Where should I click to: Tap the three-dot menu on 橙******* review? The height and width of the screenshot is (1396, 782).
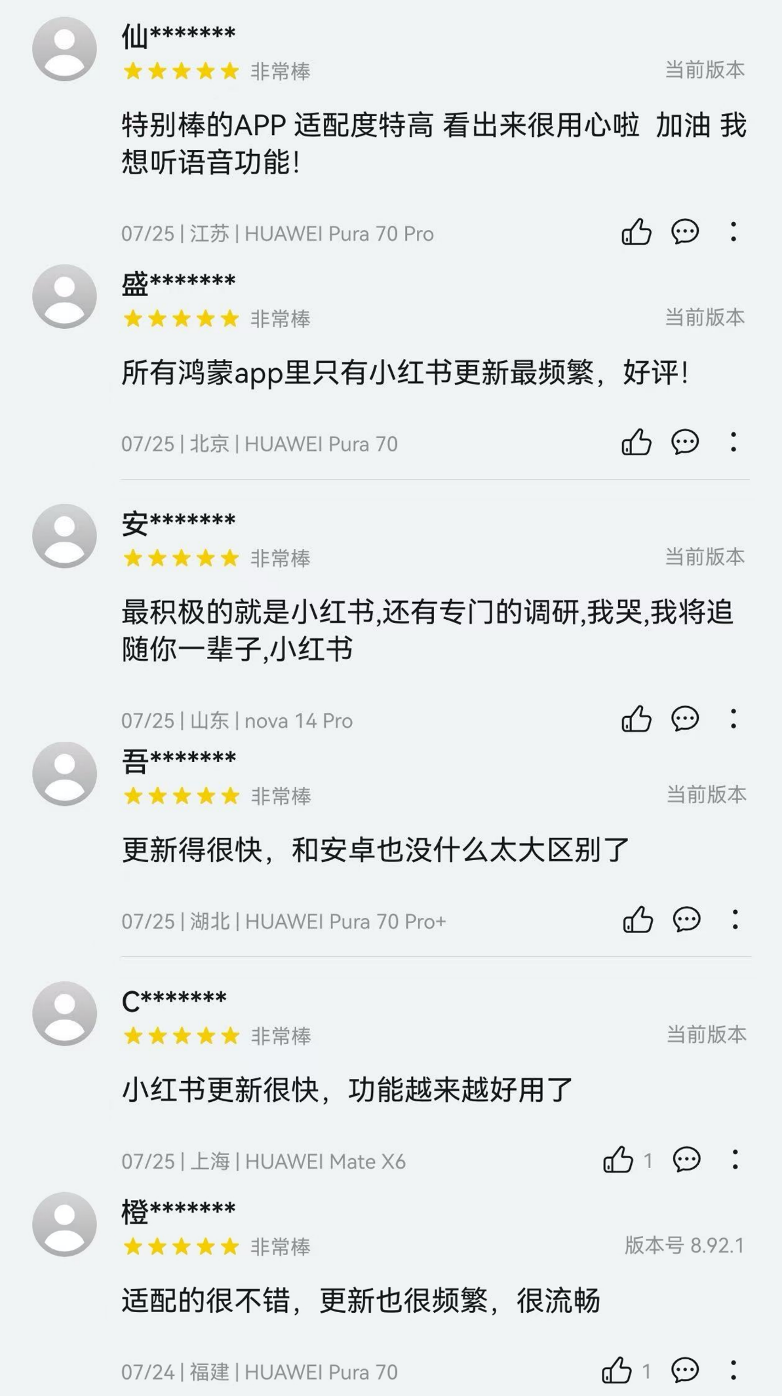tap(734, 1371)
